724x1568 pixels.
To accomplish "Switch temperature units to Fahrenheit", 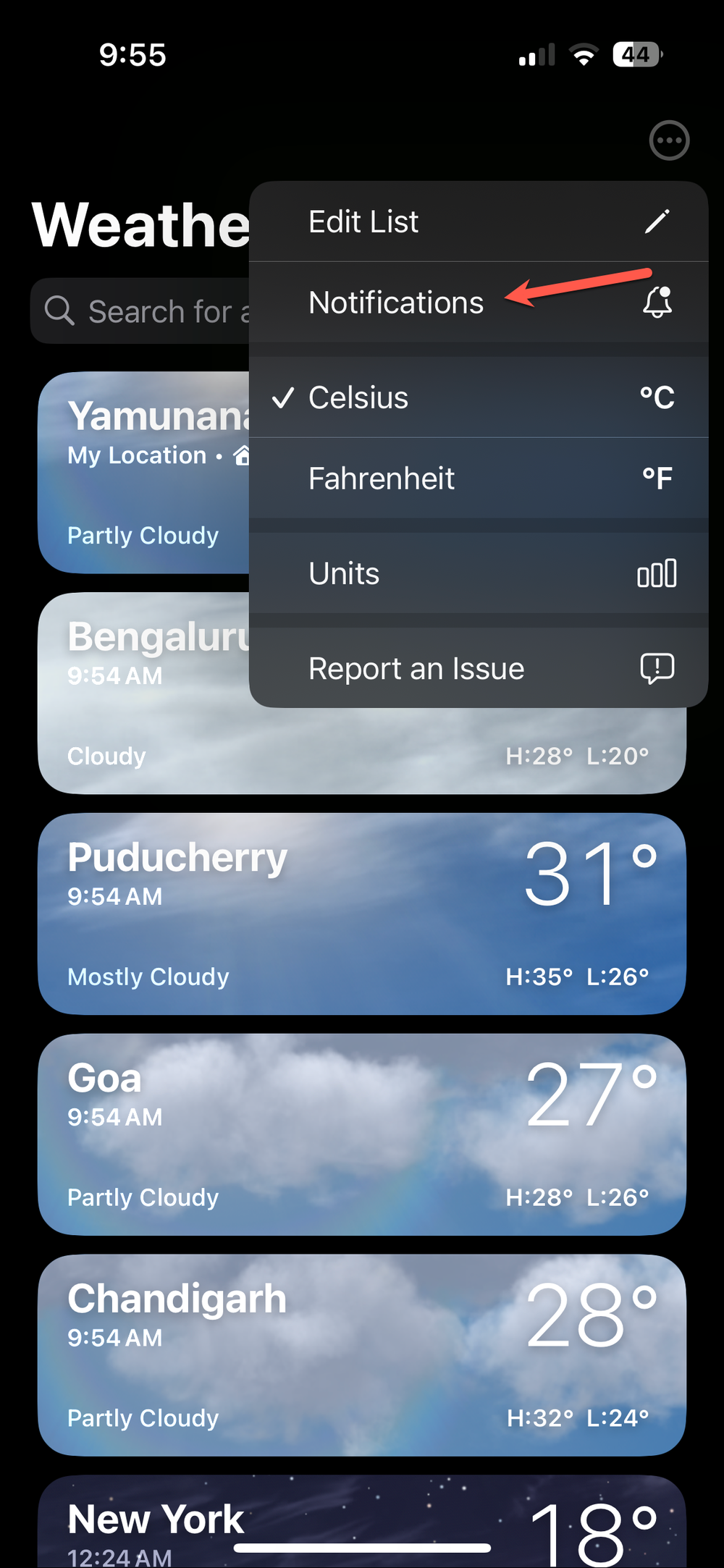I will (x=382, y=478).
